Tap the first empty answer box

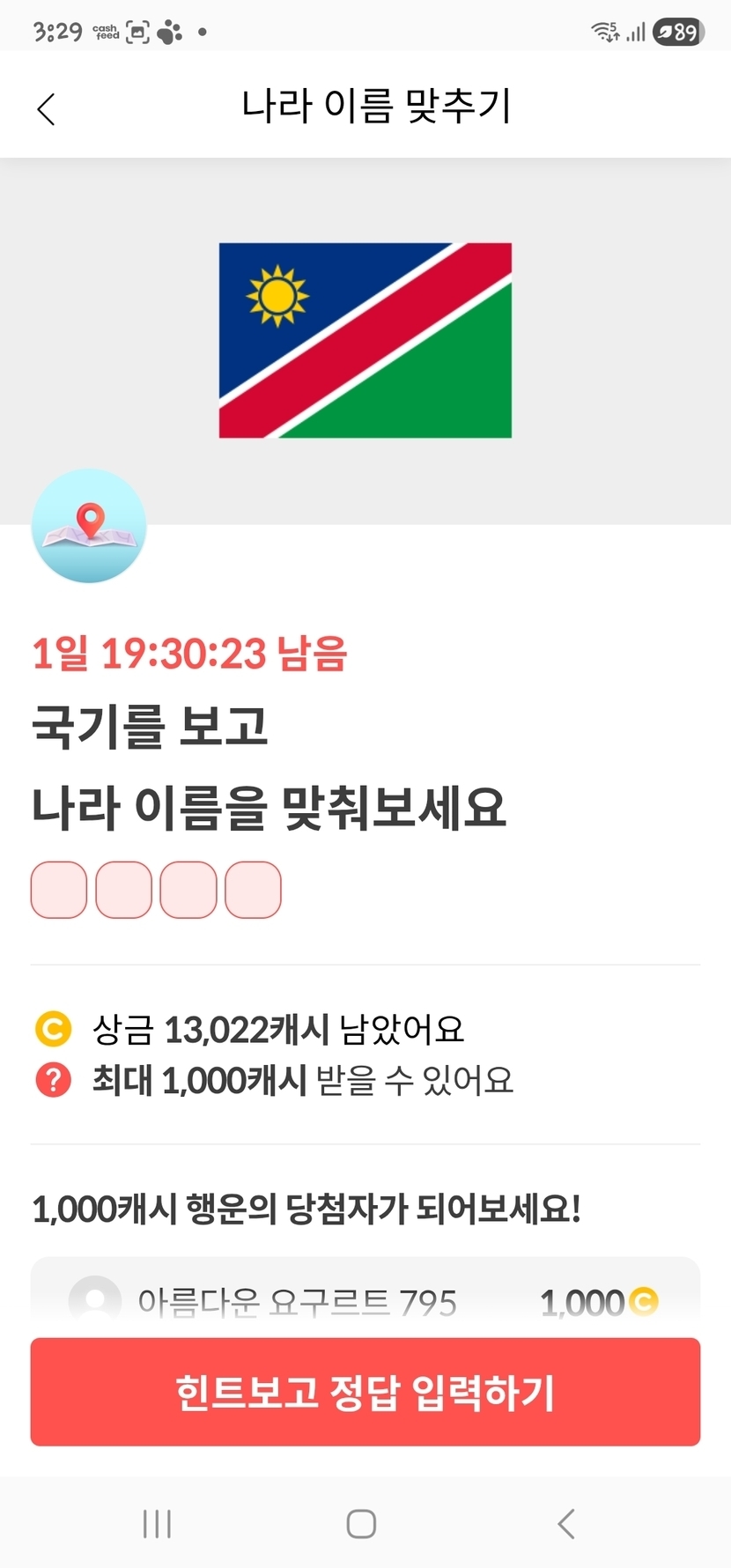pos(59,890)
